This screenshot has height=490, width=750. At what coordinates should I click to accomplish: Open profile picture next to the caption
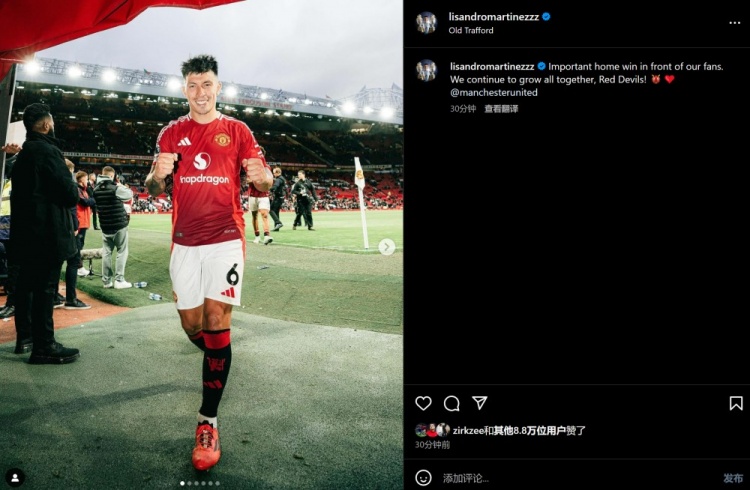click(427, 70)
